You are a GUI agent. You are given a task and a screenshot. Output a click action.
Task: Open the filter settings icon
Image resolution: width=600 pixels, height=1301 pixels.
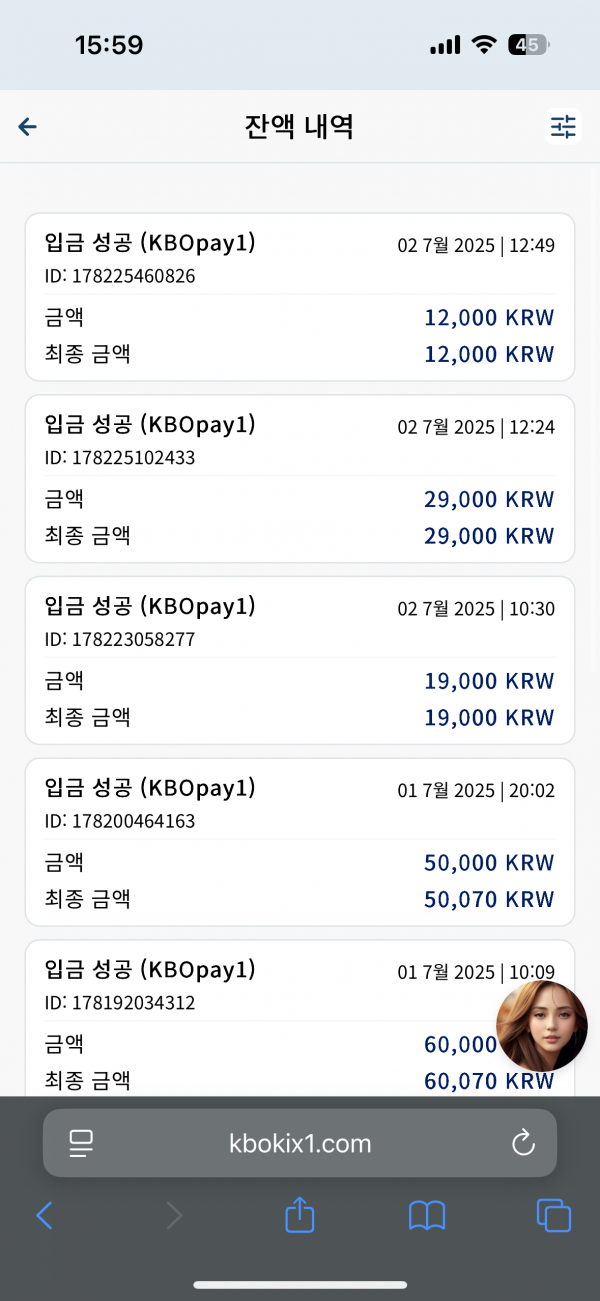(x=564, y=127)
